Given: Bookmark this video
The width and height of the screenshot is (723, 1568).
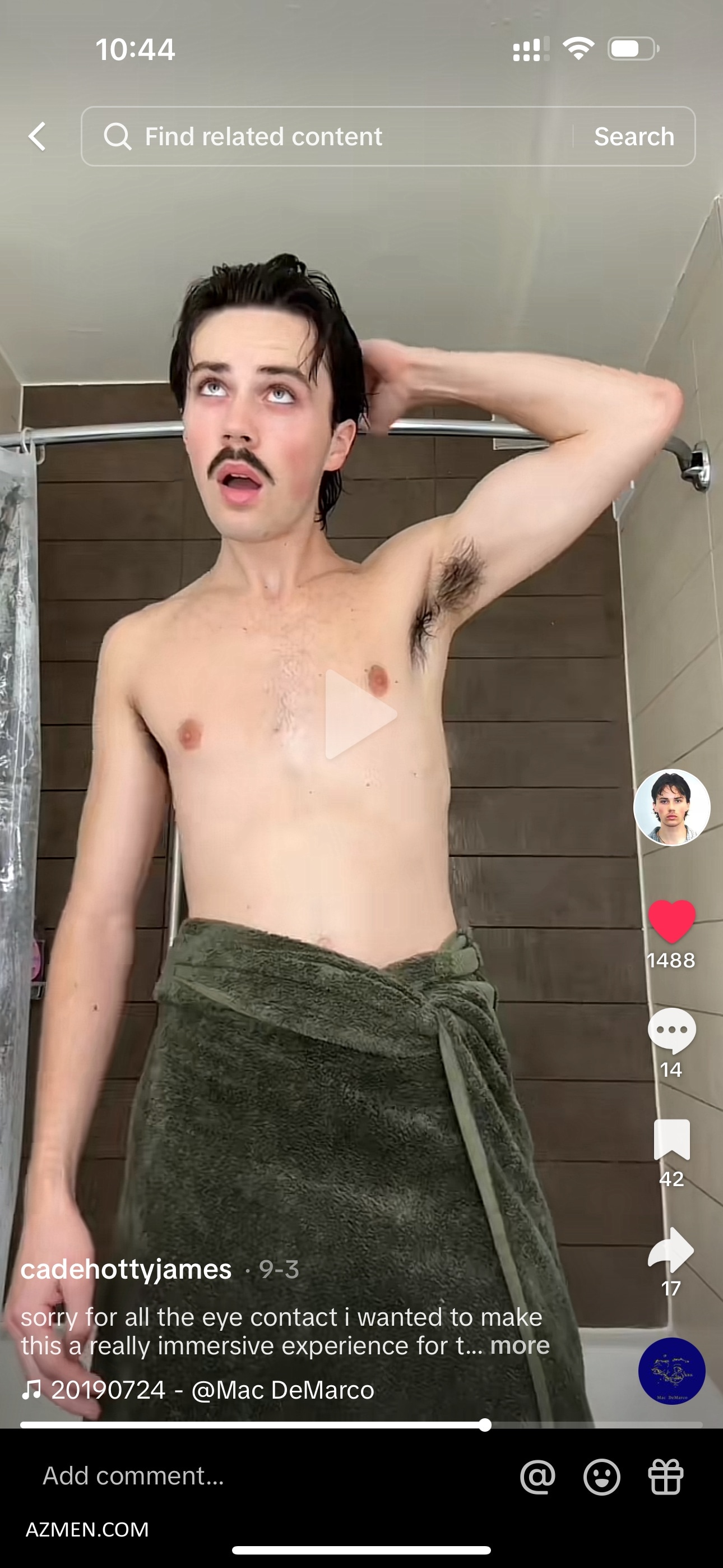Looking at the screenshot, I should (x=672, y=1140).
